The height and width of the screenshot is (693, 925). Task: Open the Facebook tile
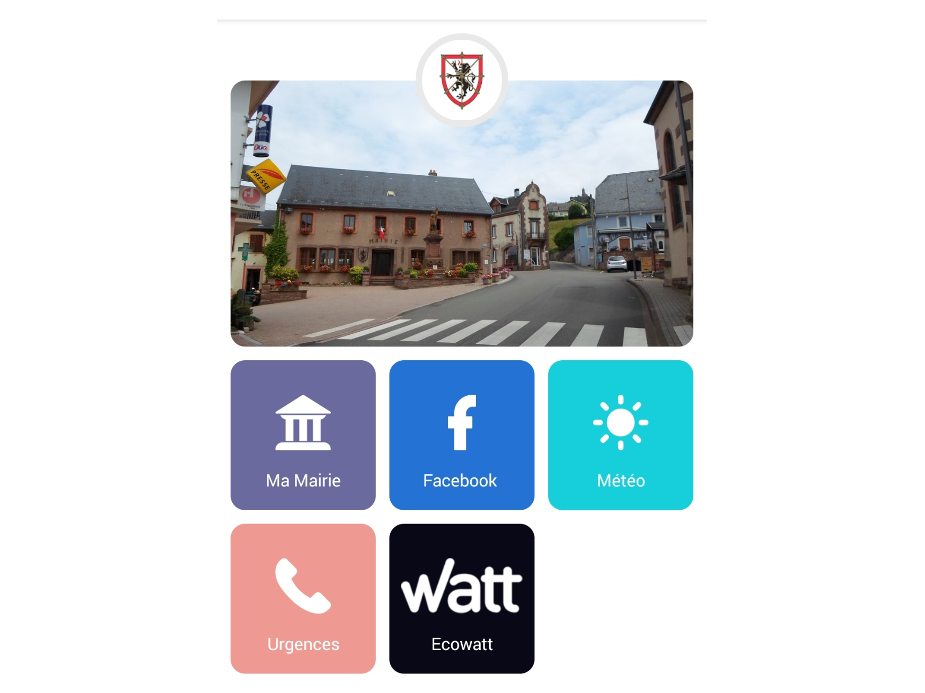coord(461,435)
